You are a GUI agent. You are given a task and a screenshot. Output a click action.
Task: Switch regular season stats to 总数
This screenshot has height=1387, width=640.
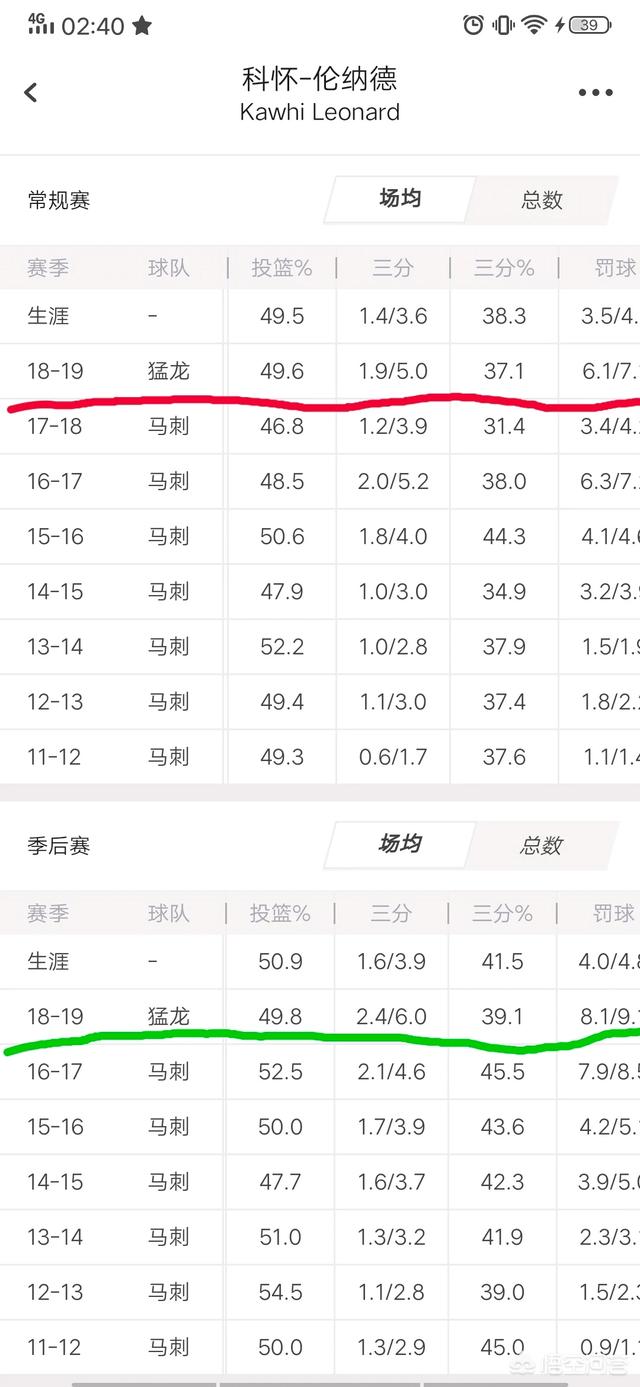[543, 200]
